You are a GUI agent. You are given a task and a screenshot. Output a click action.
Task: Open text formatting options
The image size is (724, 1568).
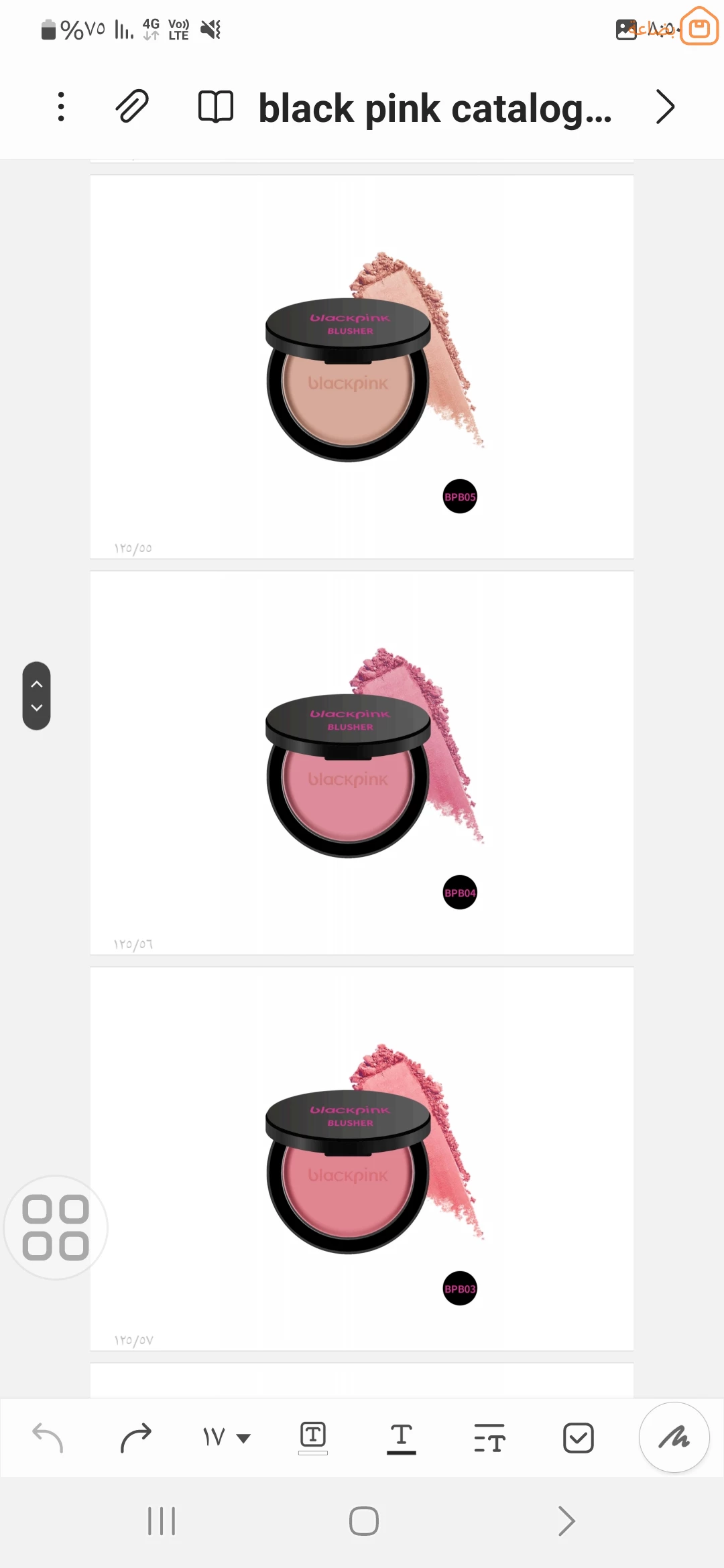402,1437
